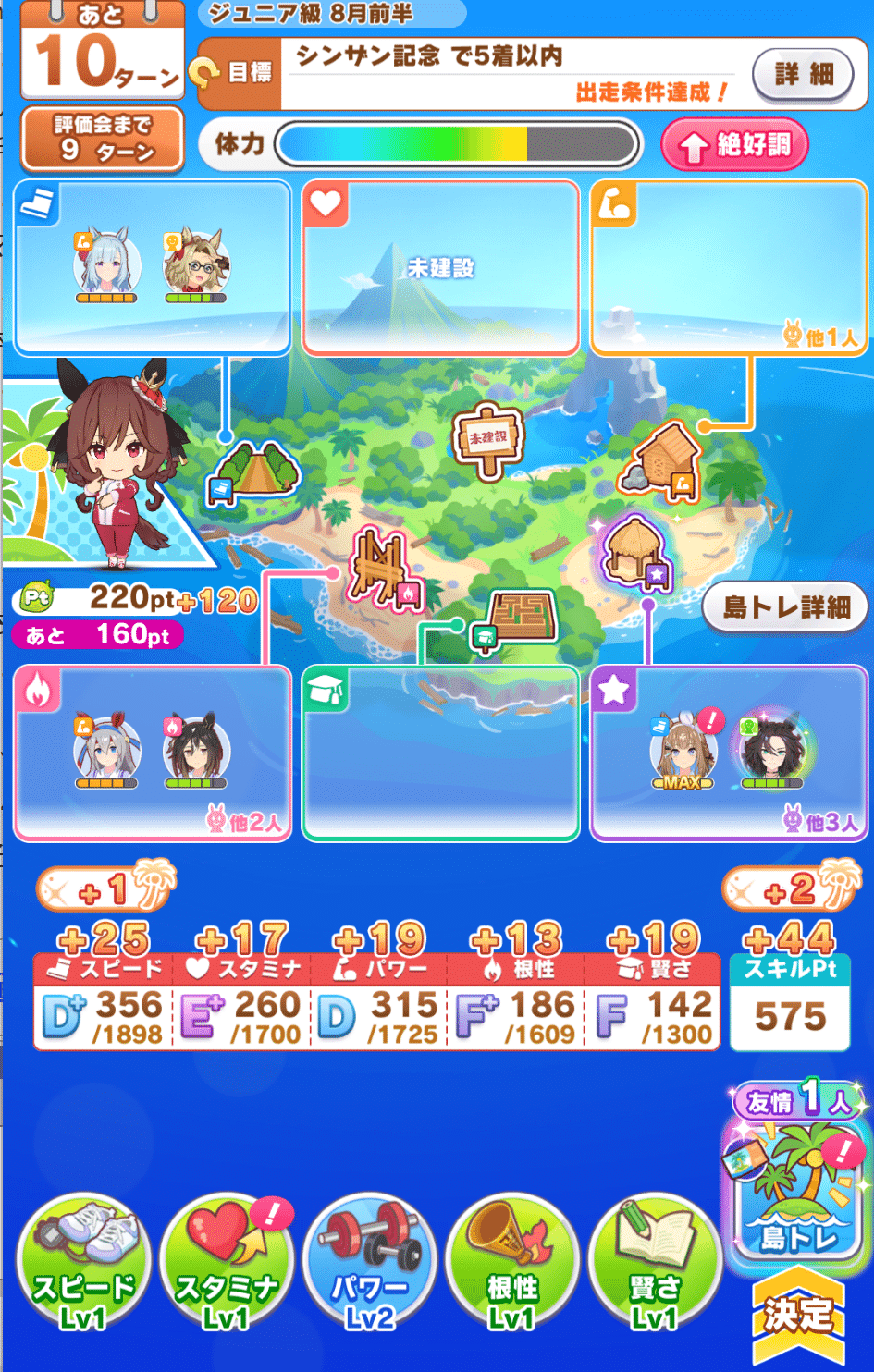Open the wisdom facility card
Viewport: 874px width, 1372px height.
click(440, 753)
